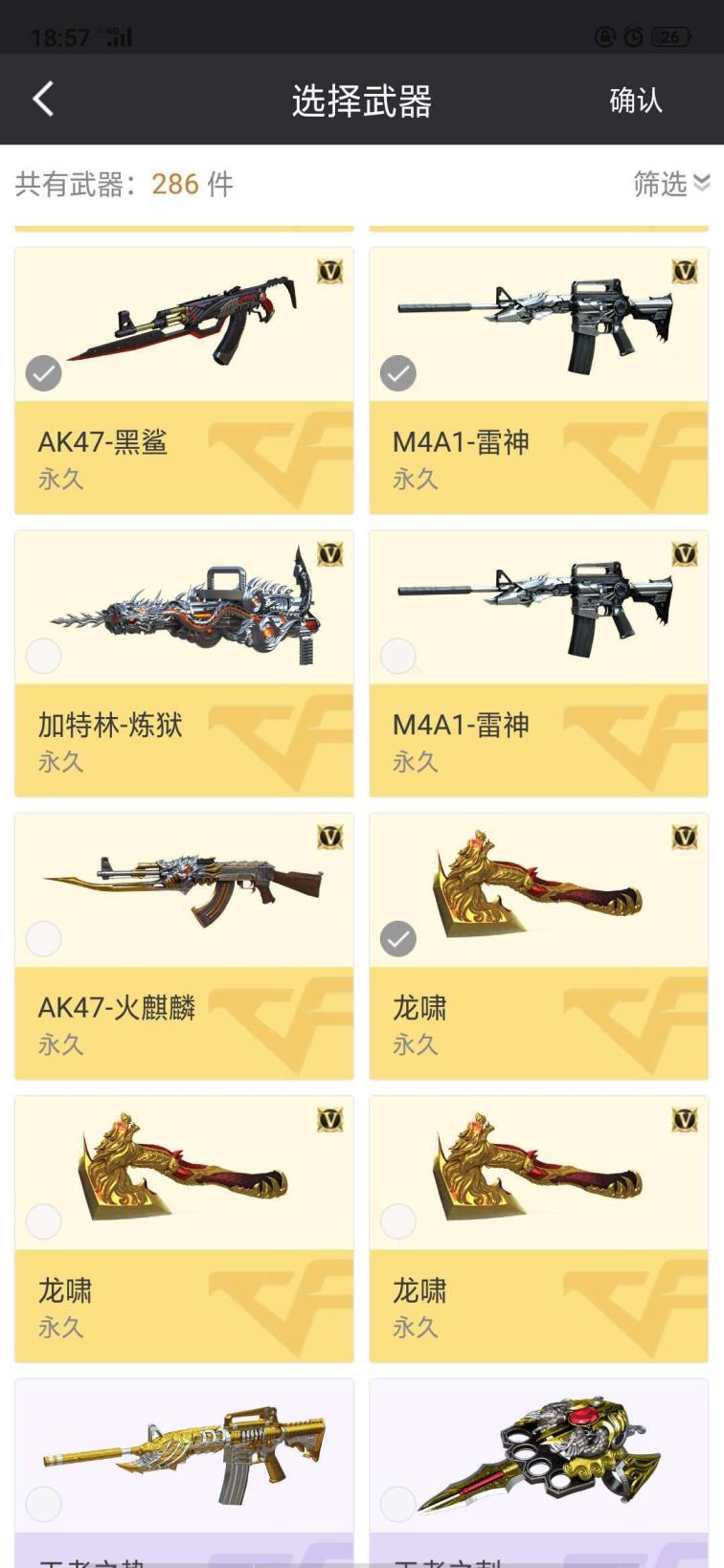Tick the checkbox on 加特林-炼狱
Viewport: 724px width, 1568px height.
tap(43, 656)
